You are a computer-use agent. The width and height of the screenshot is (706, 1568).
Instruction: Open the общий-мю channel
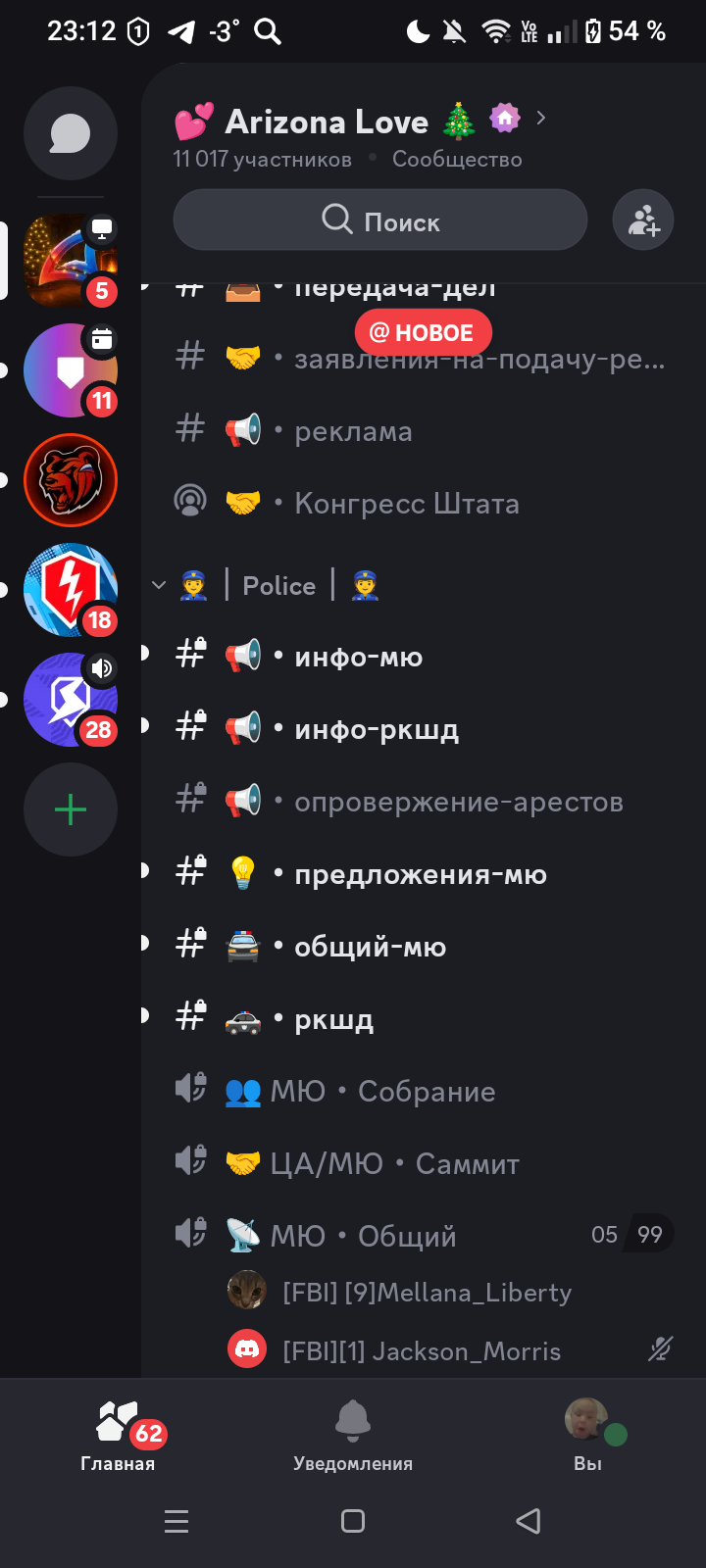pyautogui.click(x=370, y=947)
